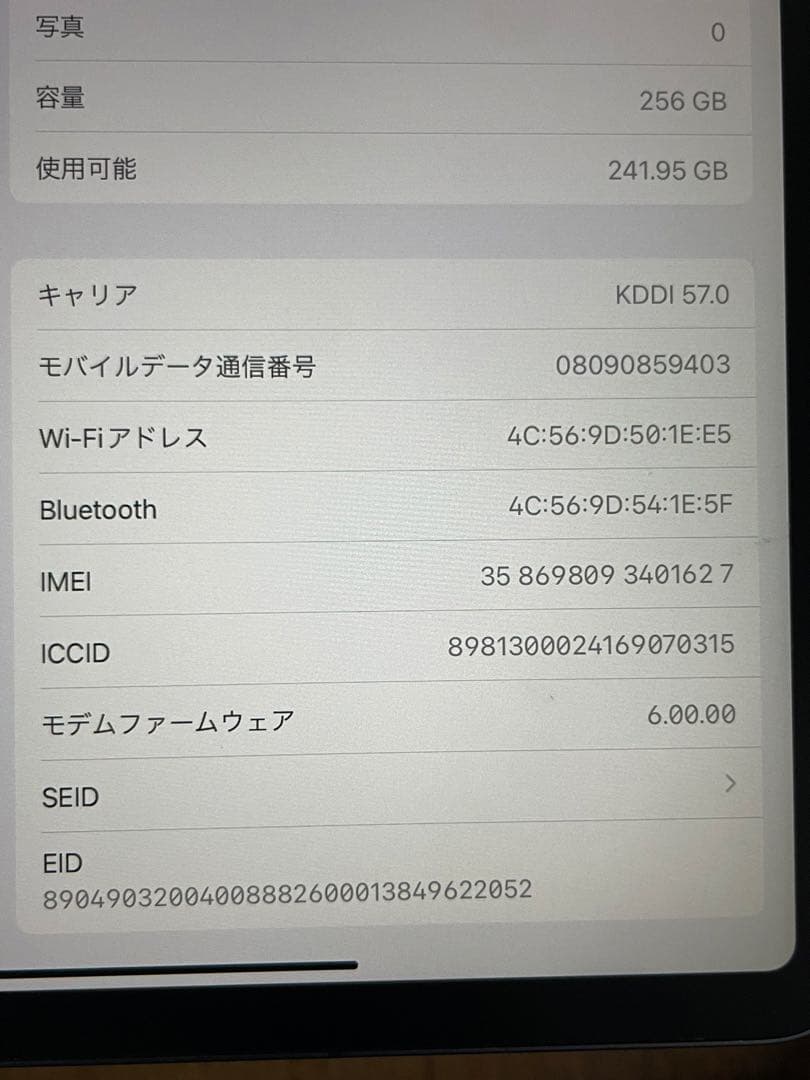Tap the ICCID row
This screenshot has height=1080, width=810.
click(x=395, y=652)
